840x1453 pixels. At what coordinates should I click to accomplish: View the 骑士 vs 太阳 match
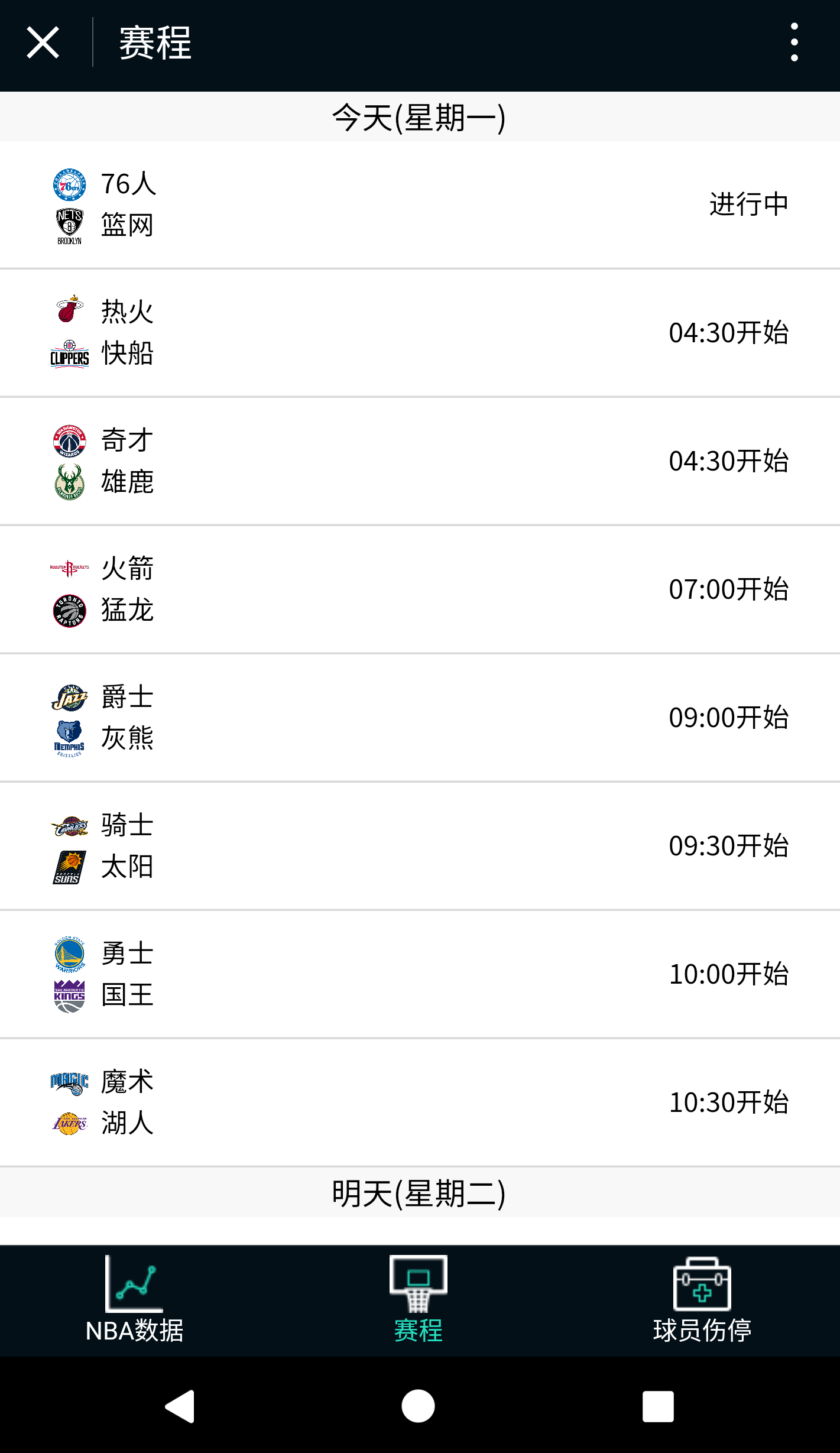tap(420, 846)
